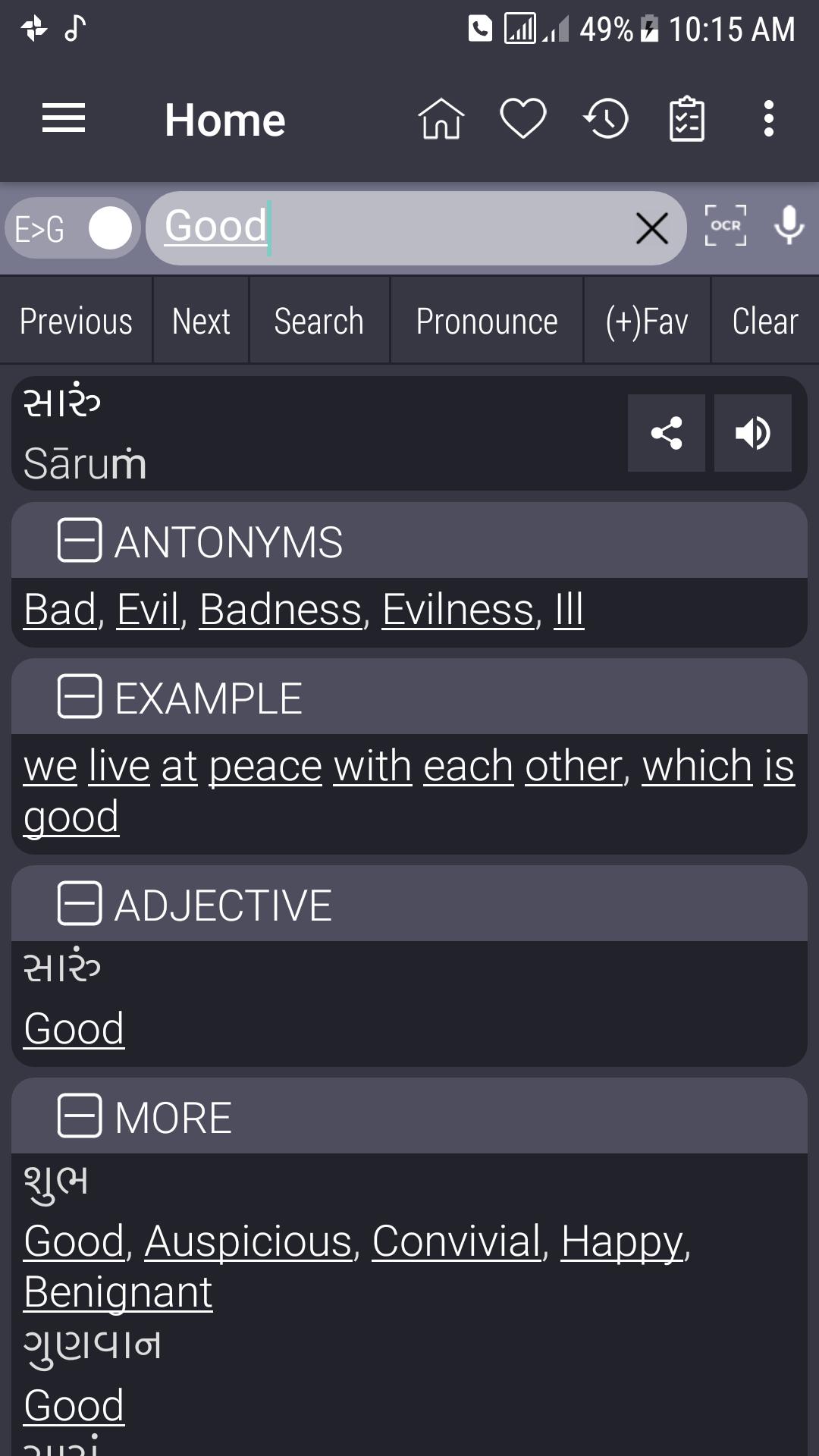This screenshot has height=1456, width=819.
Task: Go to the home icon in the toolbar
Action: coord(441,119)
